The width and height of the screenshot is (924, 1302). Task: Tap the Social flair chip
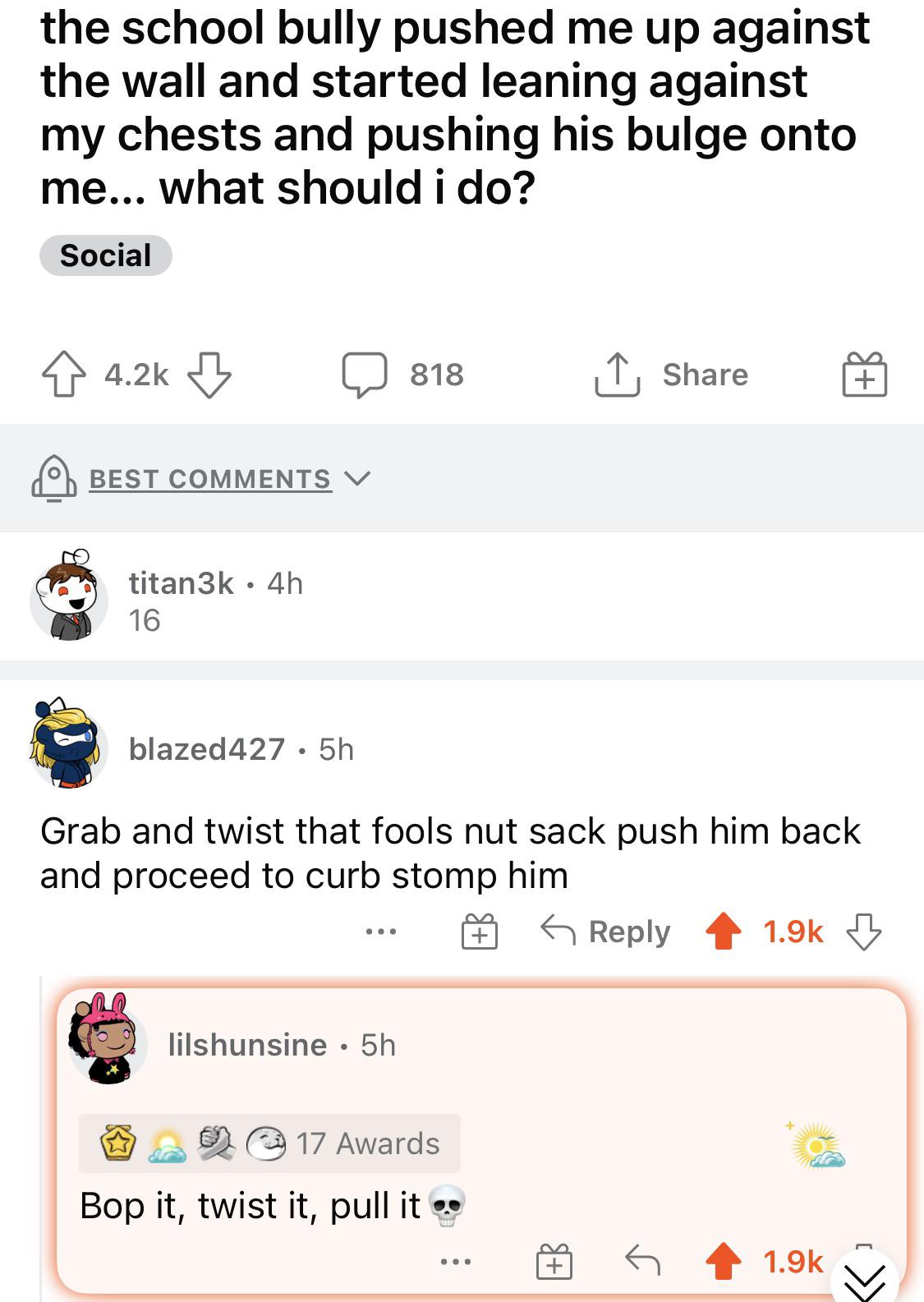click(105, 255)
